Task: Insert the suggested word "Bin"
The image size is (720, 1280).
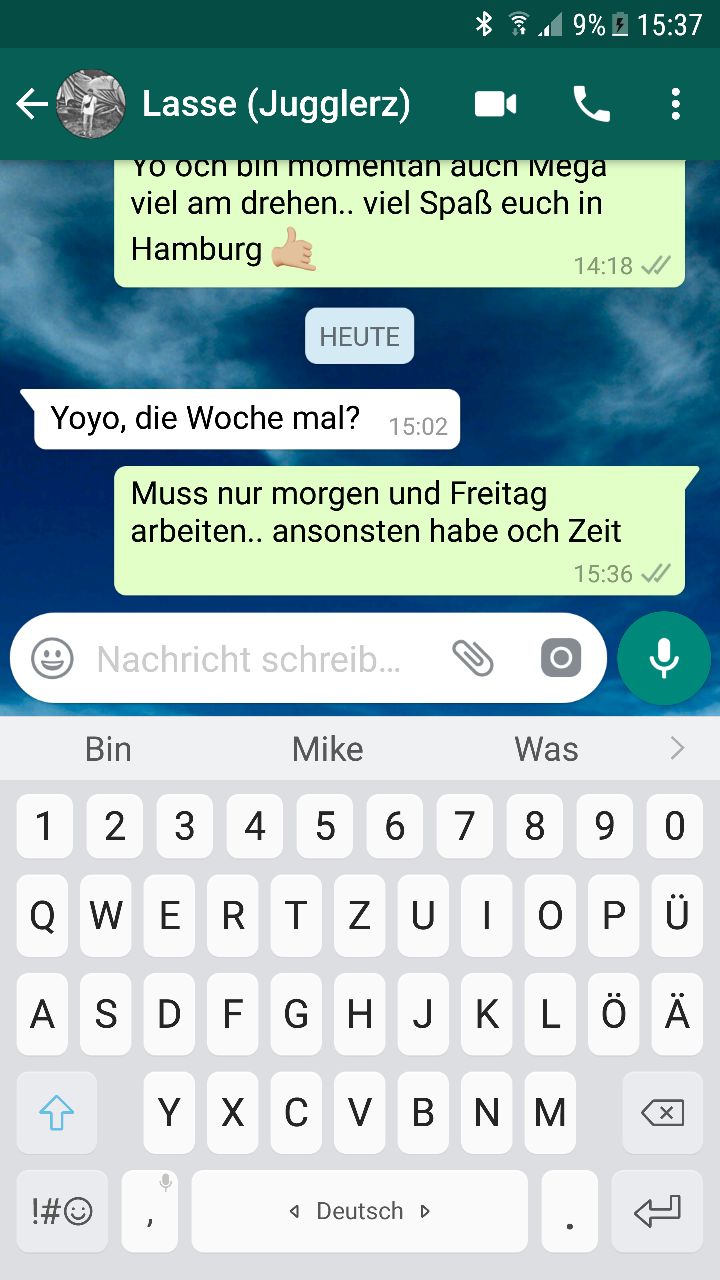Action: 108,749
